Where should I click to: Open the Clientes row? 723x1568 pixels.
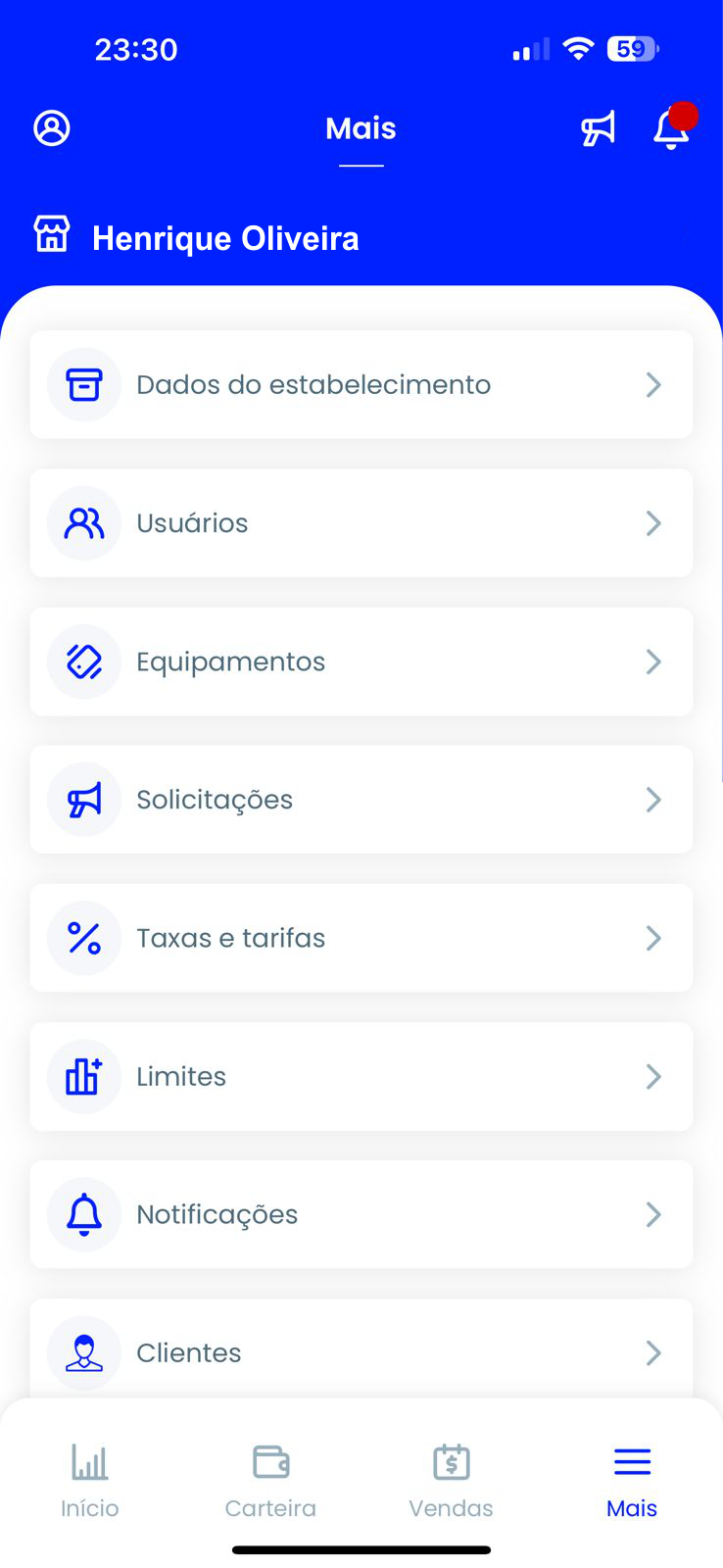coord(361,1352)
